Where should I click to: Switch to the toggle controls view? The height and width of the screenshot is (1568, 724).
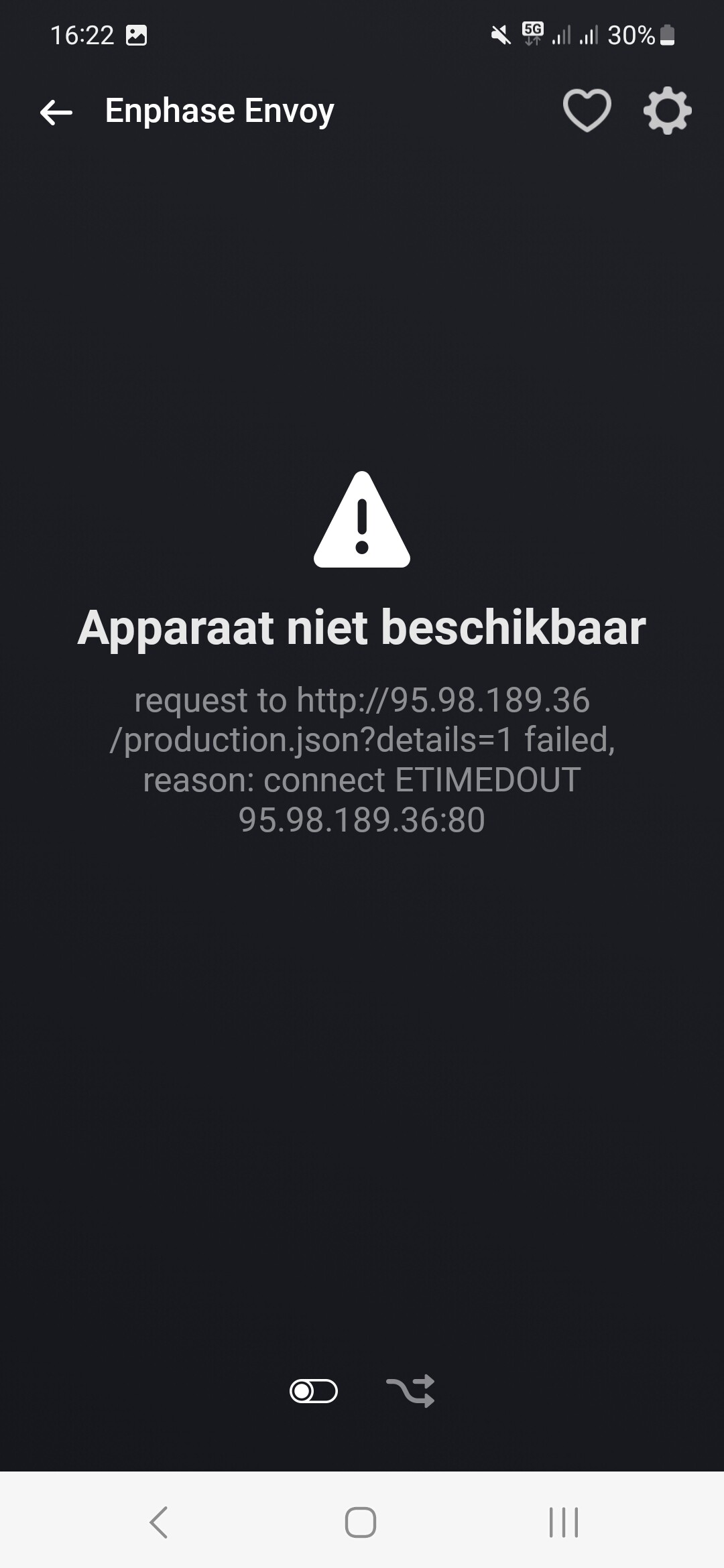click(313, 1392)
